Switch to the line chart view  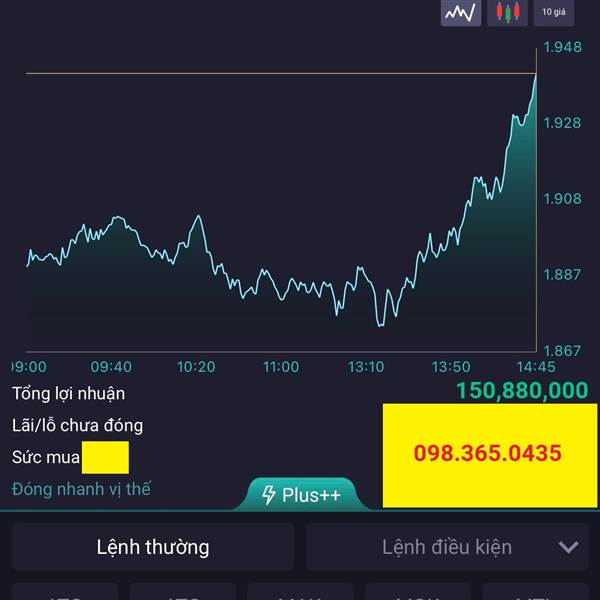(461, 13)
